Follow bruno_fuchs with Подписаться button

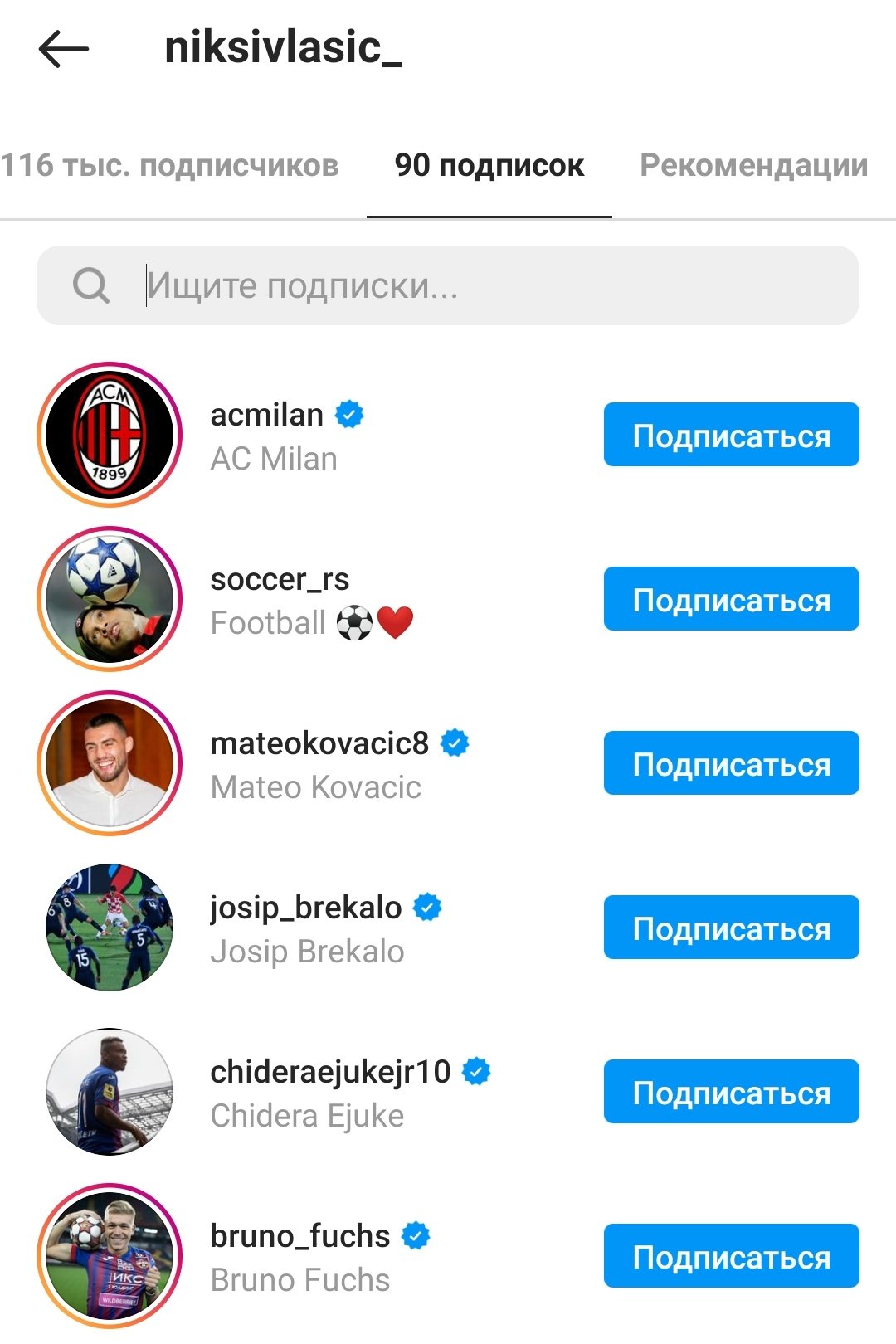tap(731, 1256)
